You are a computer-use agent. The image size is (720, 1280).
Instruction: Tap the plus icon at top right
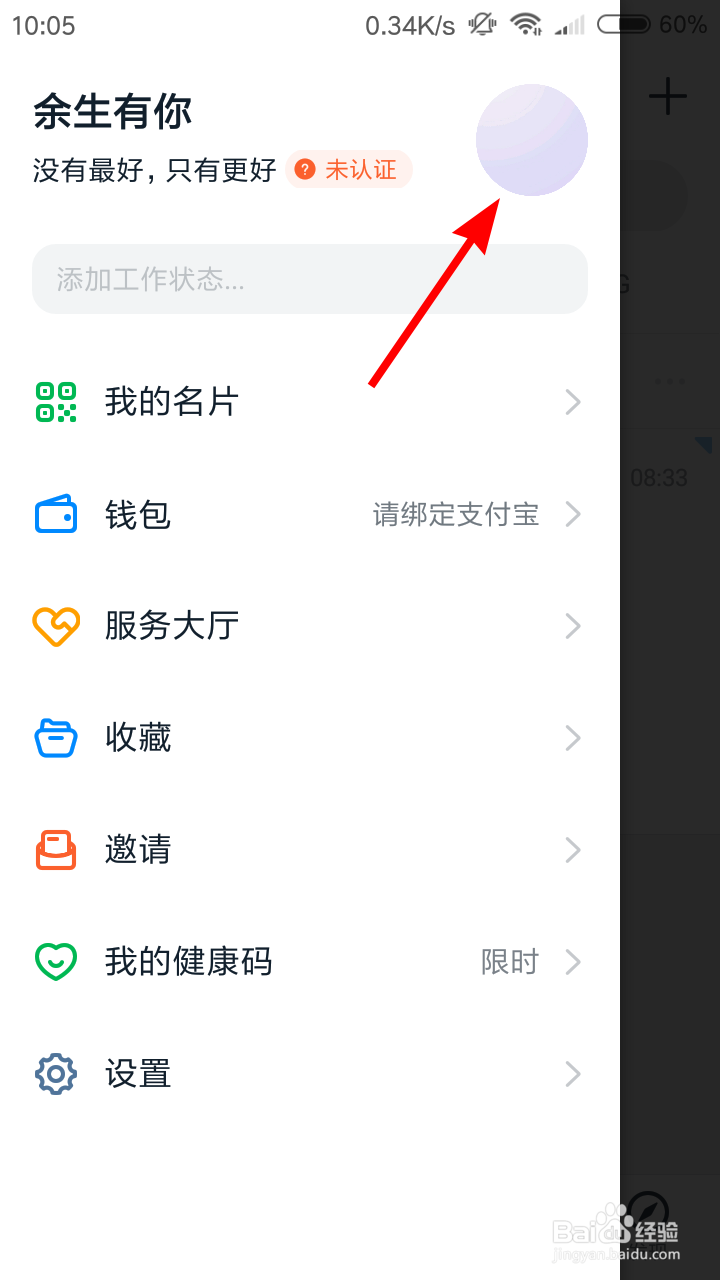coord(669,96)
